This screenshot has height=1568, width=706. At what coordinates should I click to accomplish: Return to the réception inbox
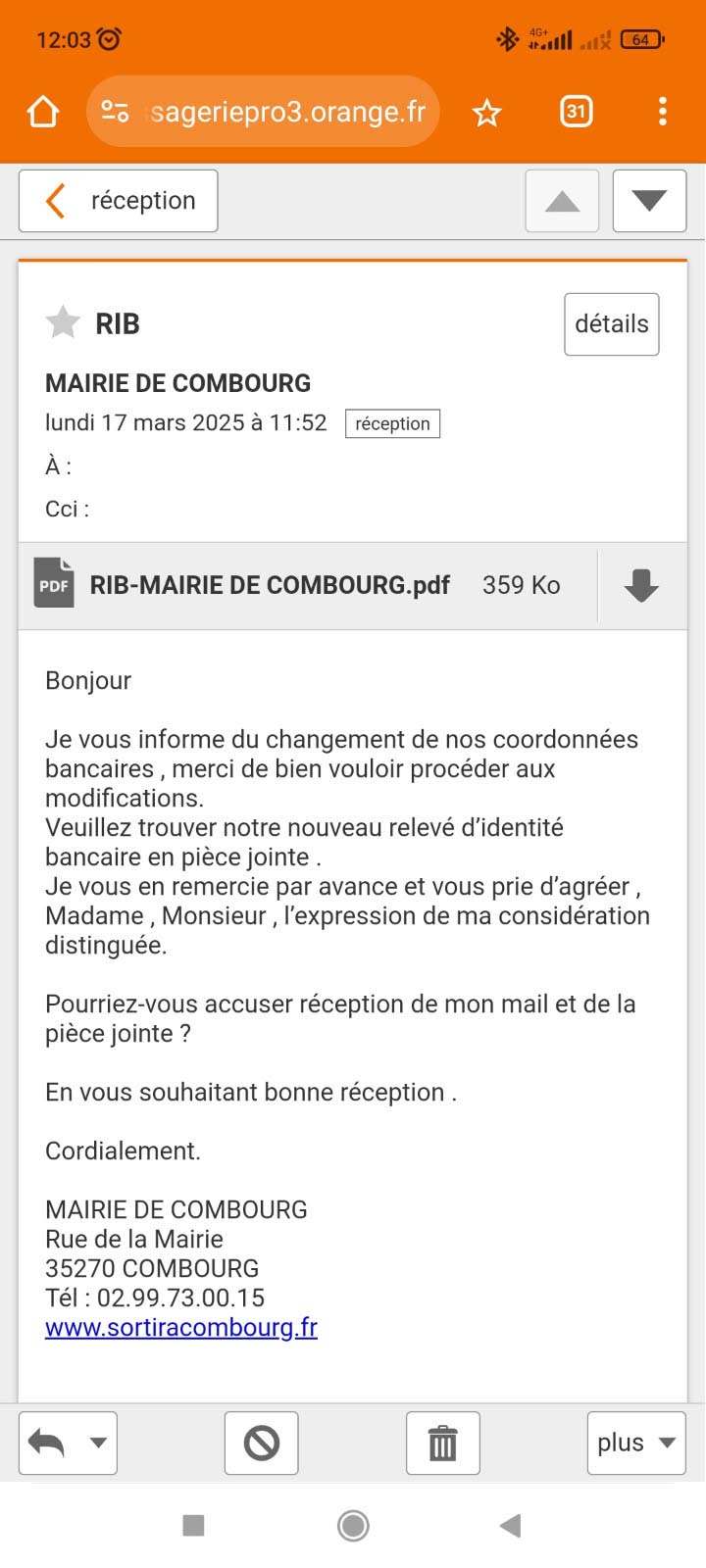tap(119, 201)
